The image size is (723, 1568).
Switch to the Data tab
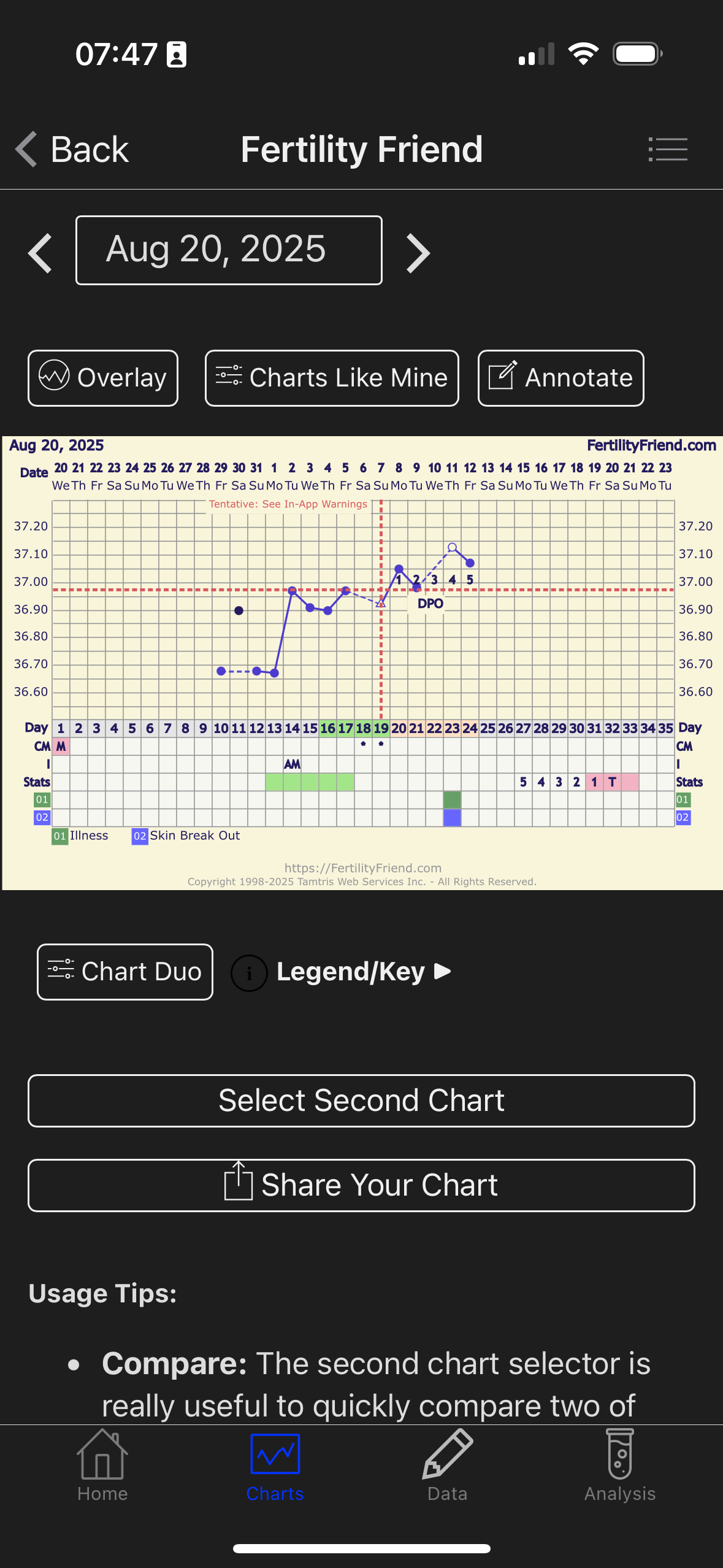[x=447, y=1466]
